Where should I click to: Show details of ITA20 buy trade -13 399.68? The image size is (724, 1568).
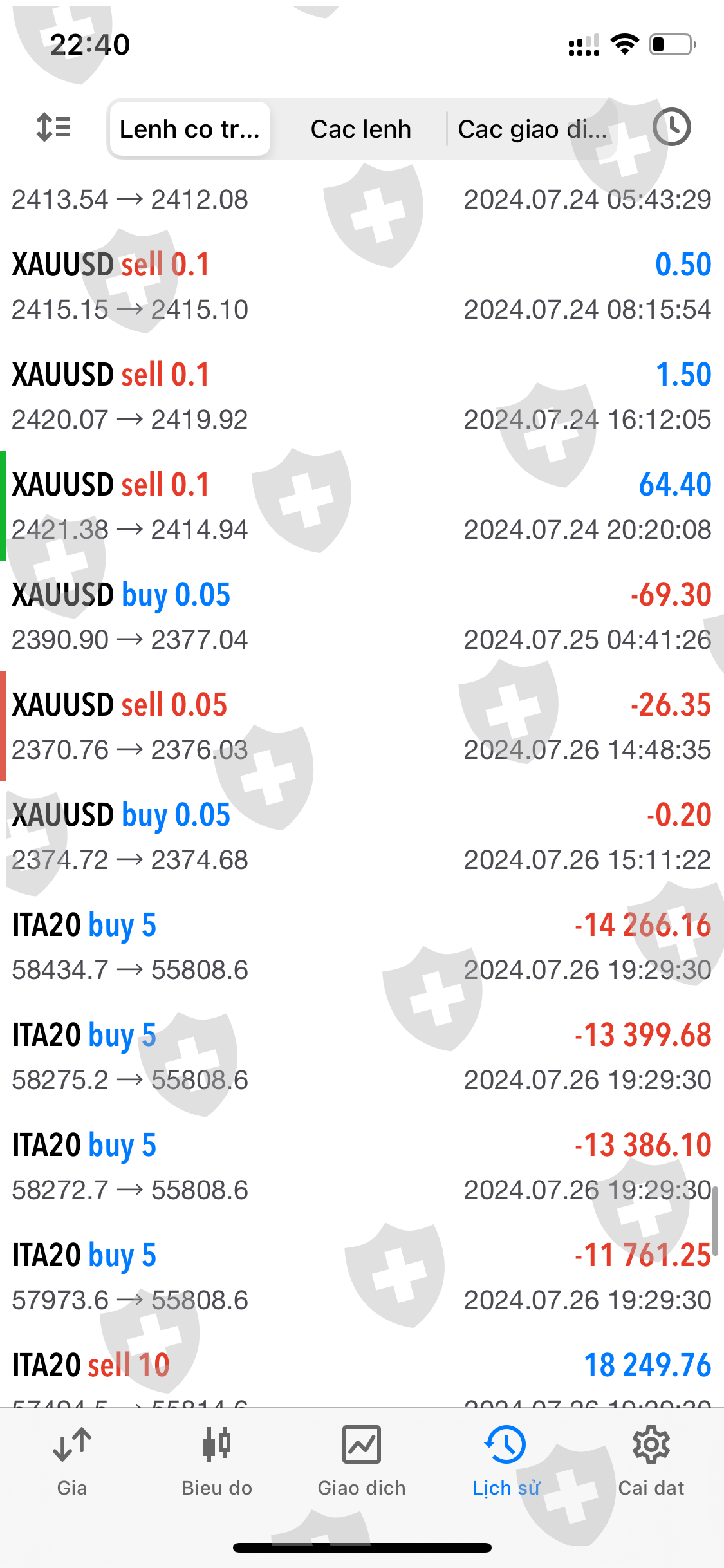click(x=362, y=1056)
